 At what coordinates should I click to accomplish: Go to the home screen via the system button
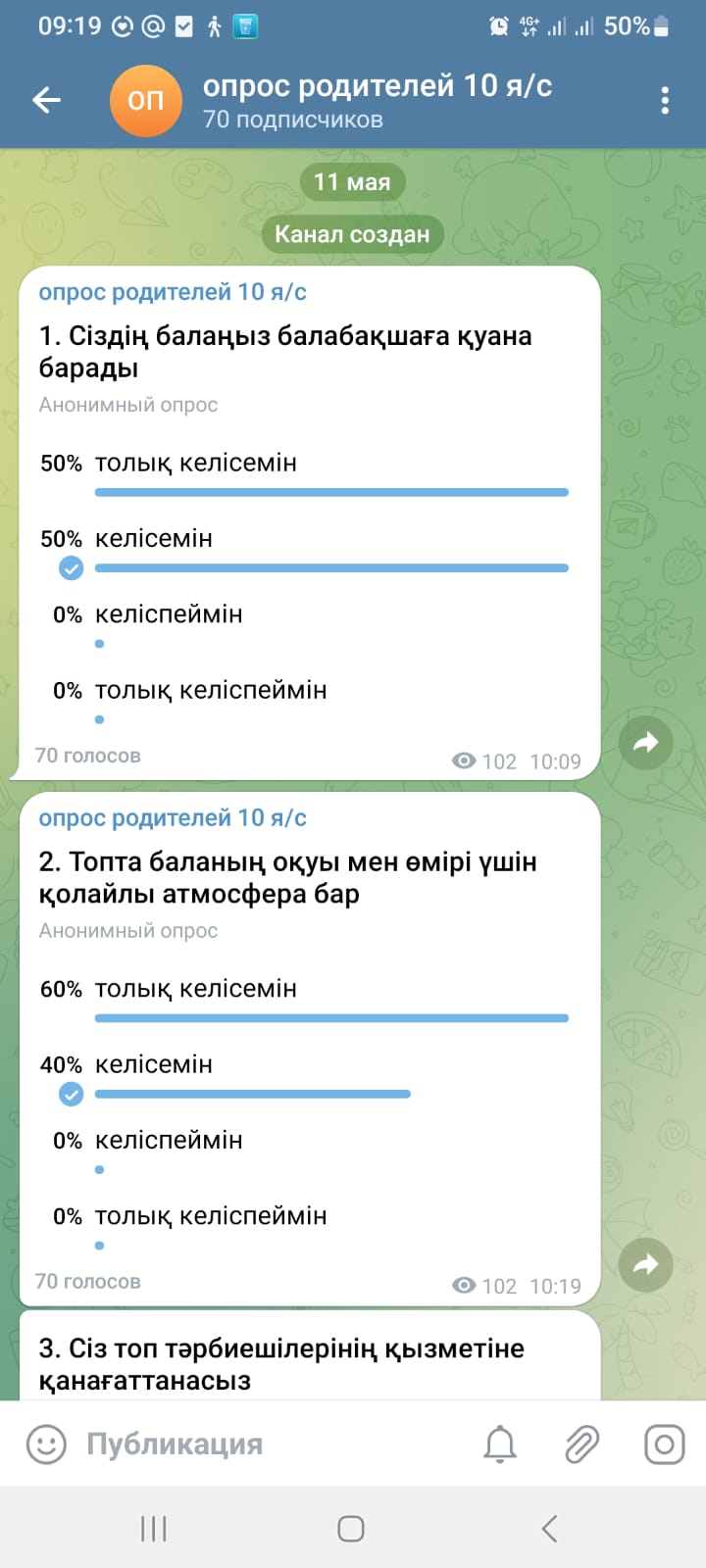coord(351,1529)
